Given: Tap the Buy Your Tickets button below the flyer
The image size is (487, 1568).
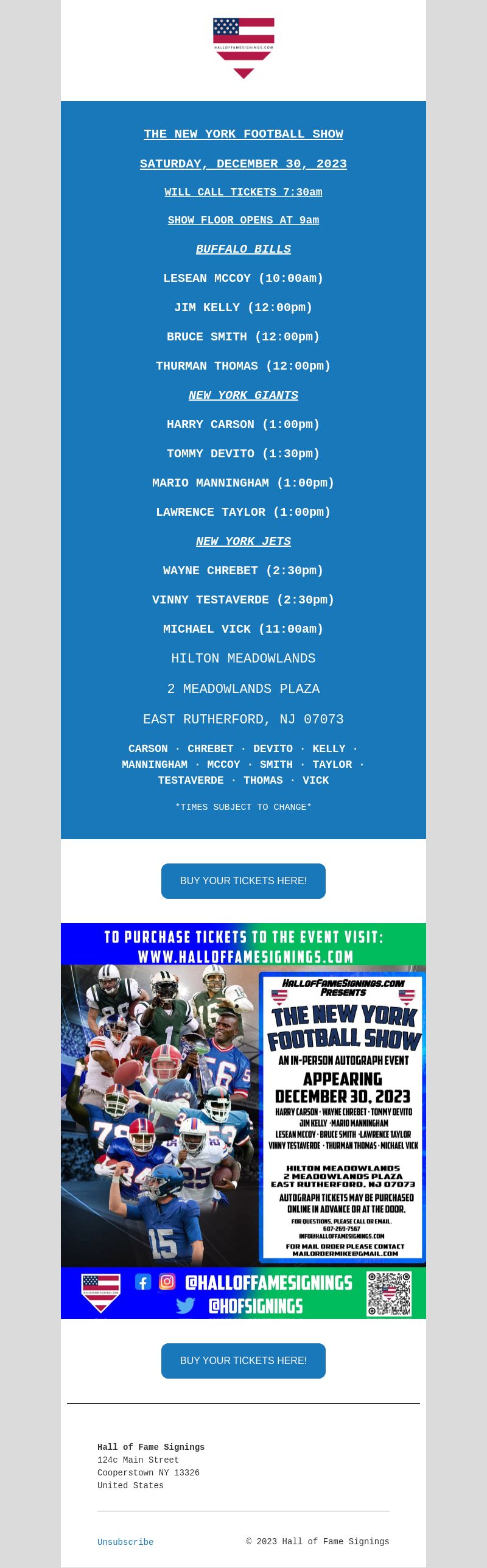Looking at the screenshot, I should tap(243, 1360).
